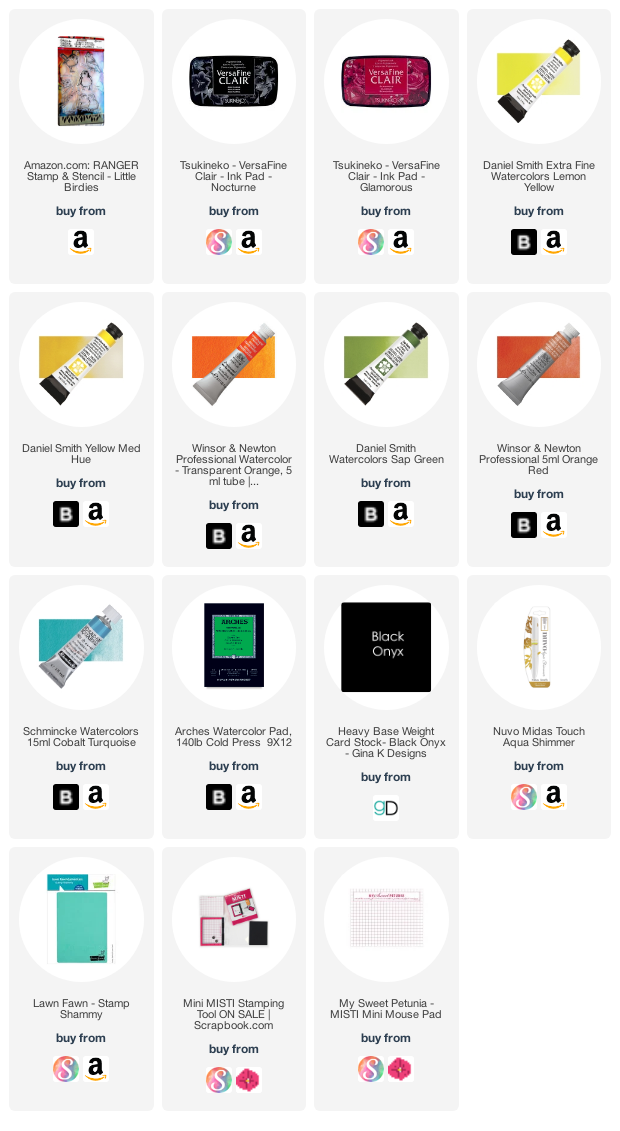Open Scrapbook.com link for Mini MISTI Stamping Tool
The width and height of the screenshot is (620, 1131).
click(x=218, y=1080)
